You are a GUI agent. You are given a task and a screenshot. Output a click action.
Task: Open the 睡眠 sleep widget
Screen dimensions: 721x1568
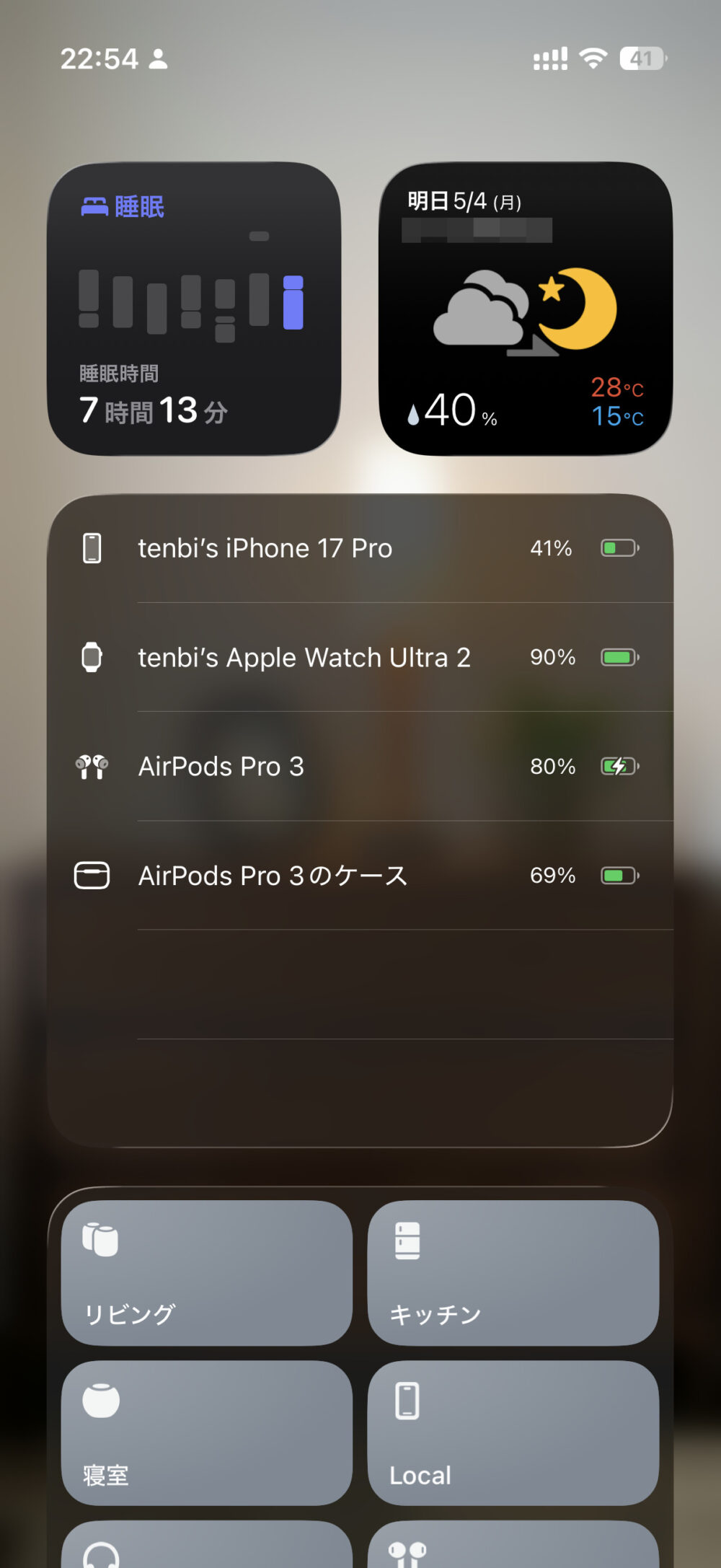[x=194, y=309]
